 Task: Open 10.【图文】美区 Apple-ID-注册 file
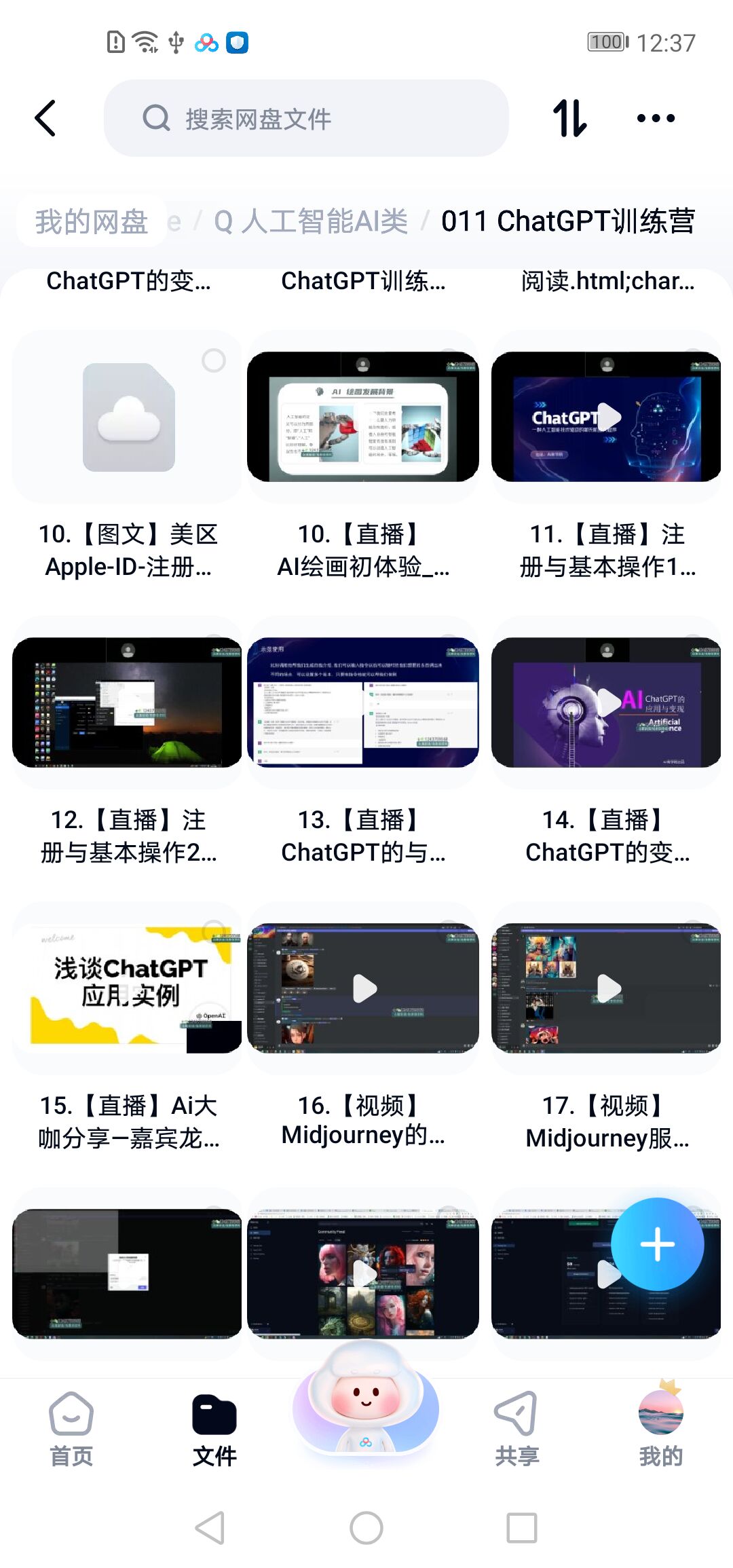point(128,417)
